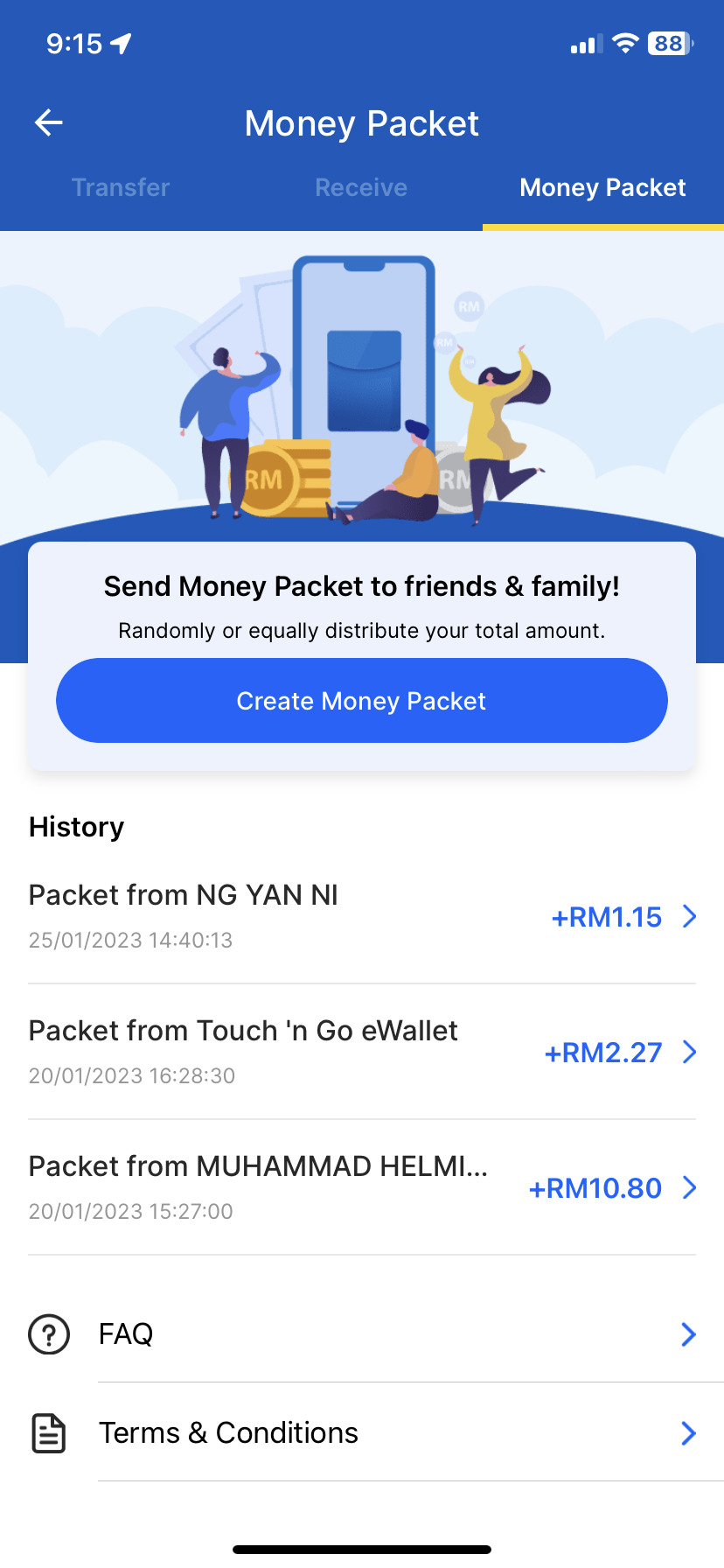Open packet from MUHAMMAD HELMI
The image size is (724, 1568).
[362, 1187]
